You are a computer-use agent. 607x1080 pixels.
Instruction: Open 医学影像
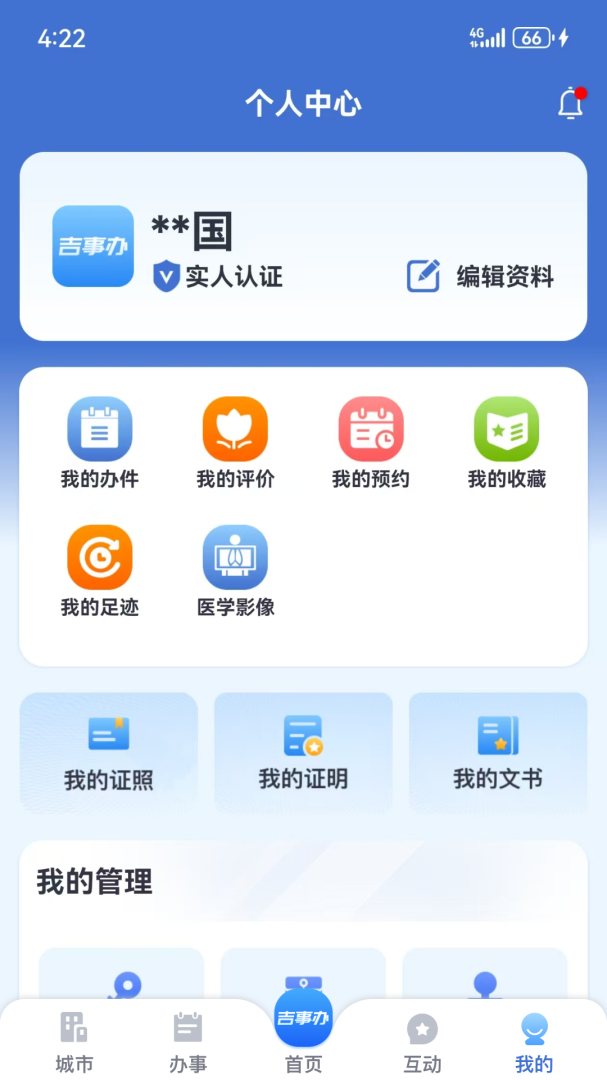[235, 571]
